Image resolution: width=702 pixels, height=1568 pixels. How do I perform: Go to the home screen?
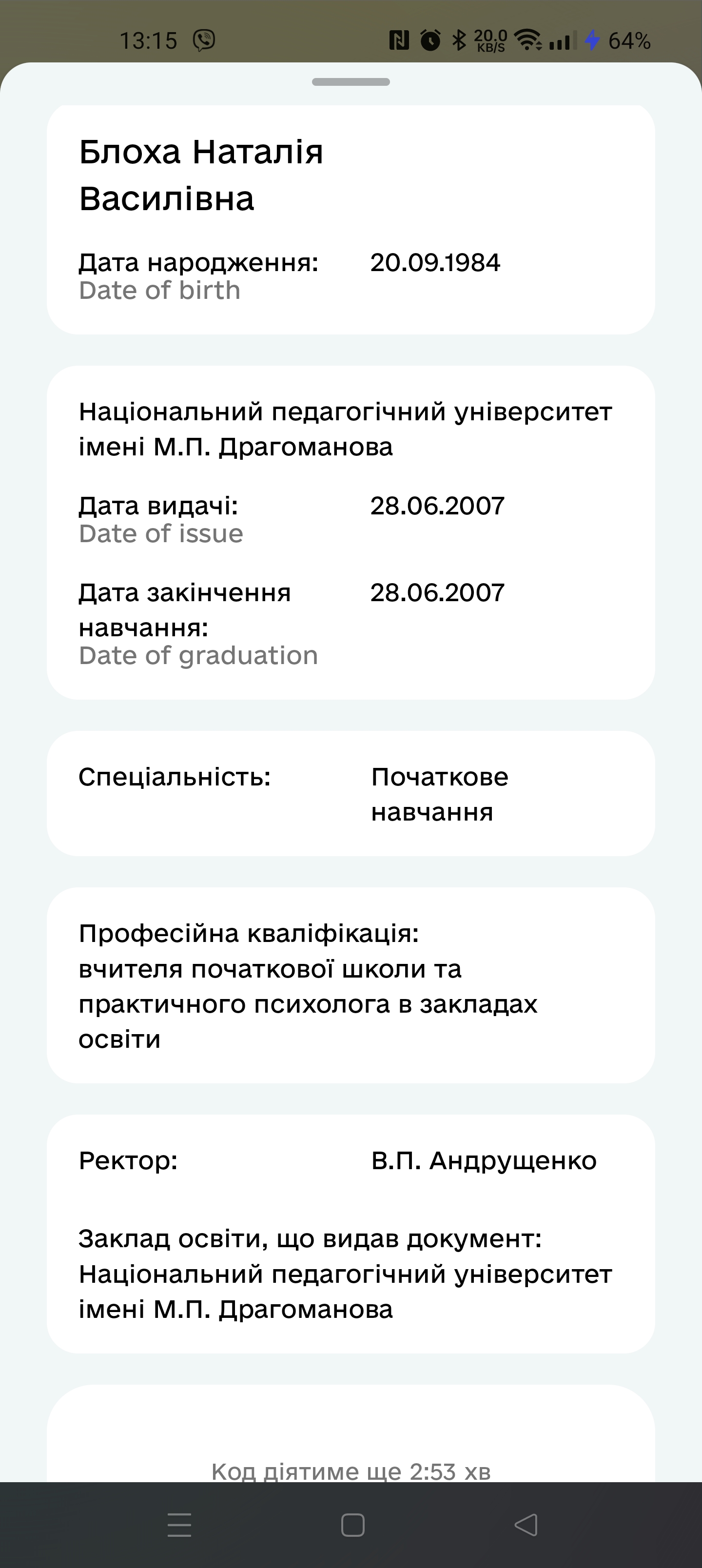[x=352, y=1525]
